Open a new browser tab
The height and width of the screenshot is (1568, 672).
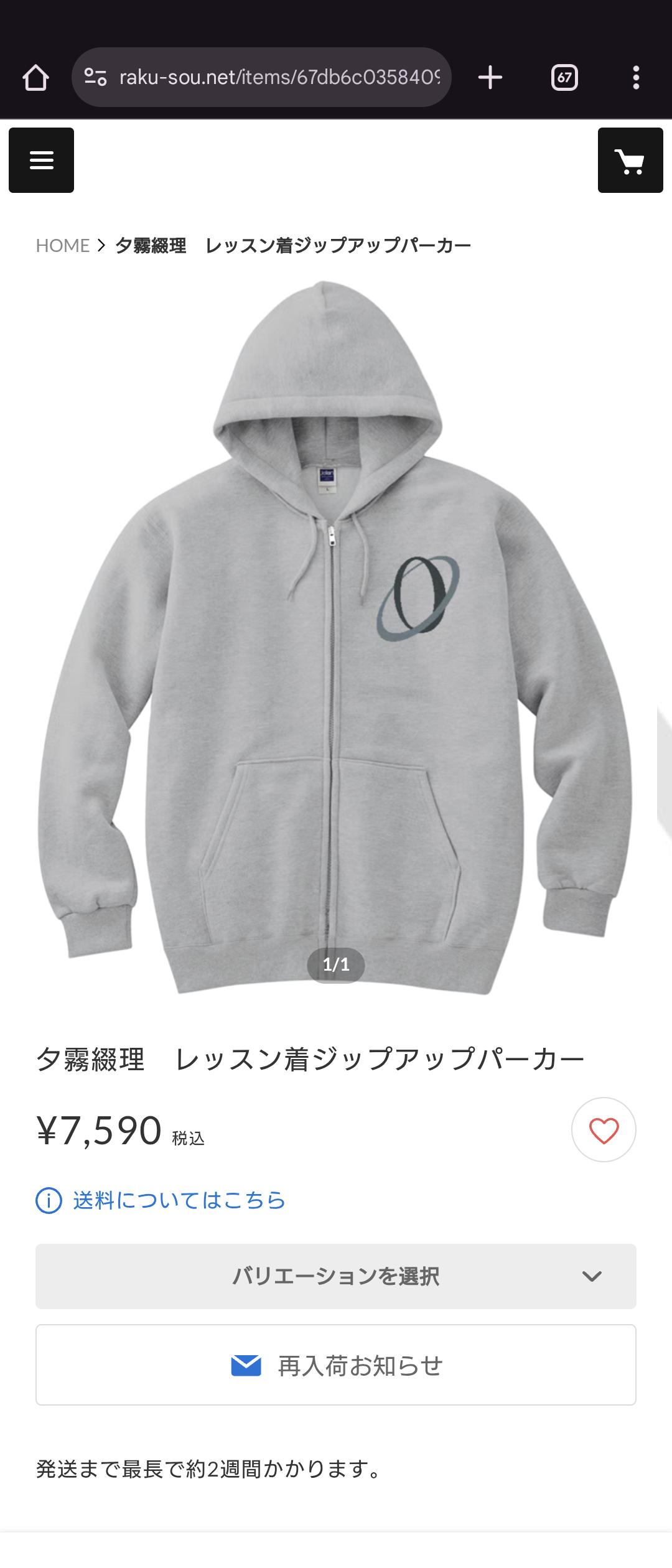[x=490, y=78]
